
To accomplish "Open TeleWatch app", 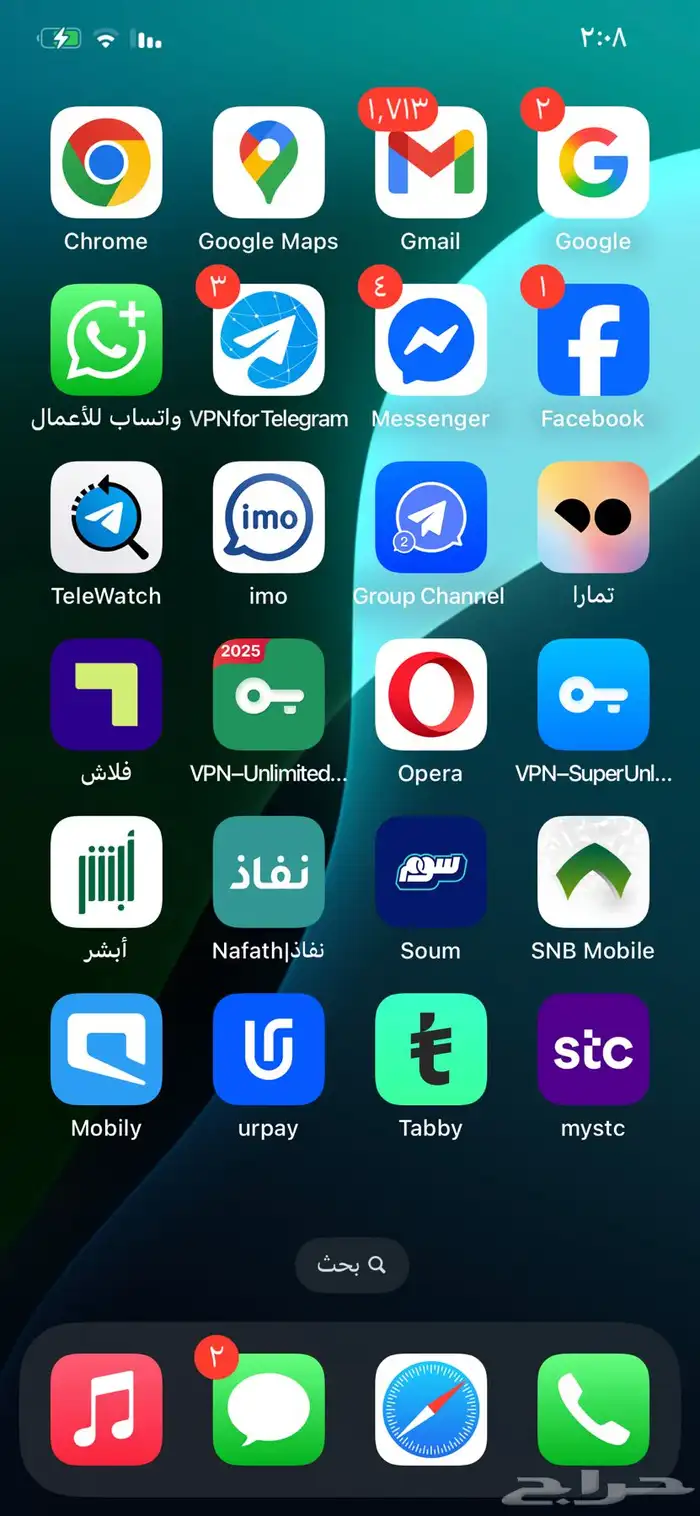I will [106, 517].
